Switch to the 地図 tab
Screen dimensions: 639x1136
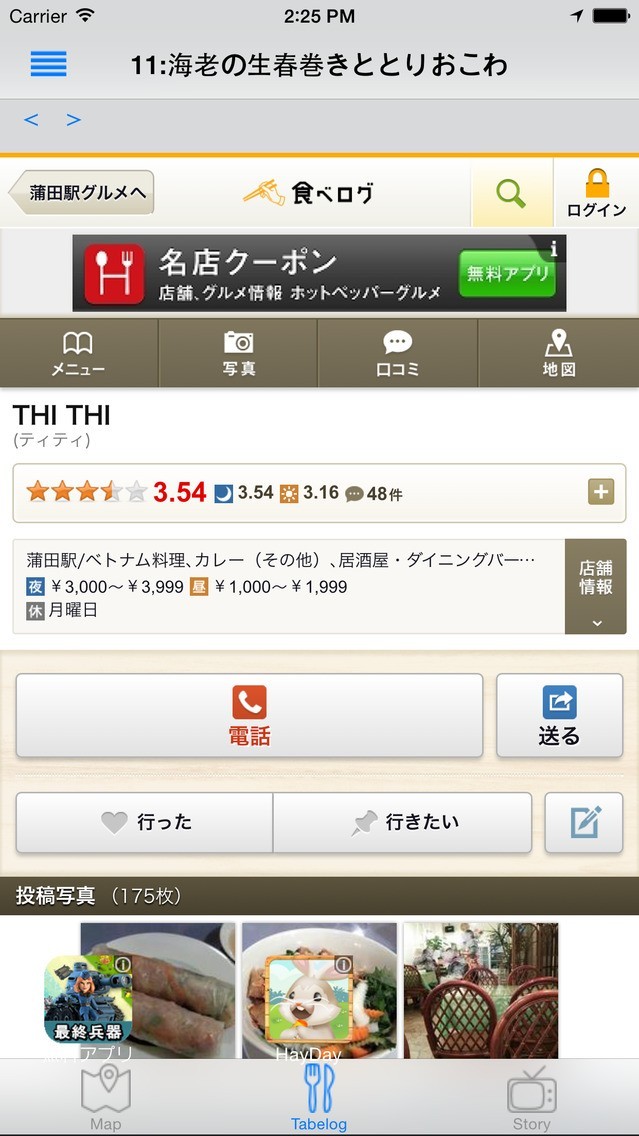point(558,354)
